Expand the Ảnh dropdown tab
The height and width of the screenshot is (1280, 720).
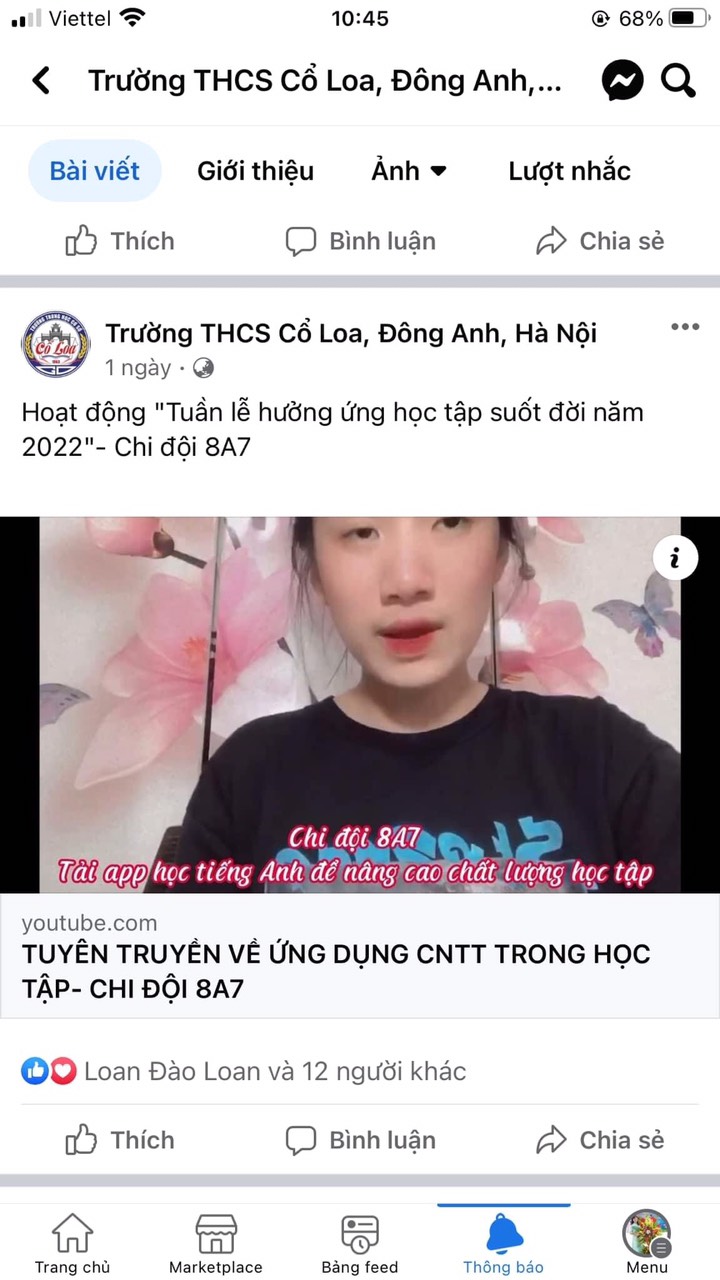point(408,171)
